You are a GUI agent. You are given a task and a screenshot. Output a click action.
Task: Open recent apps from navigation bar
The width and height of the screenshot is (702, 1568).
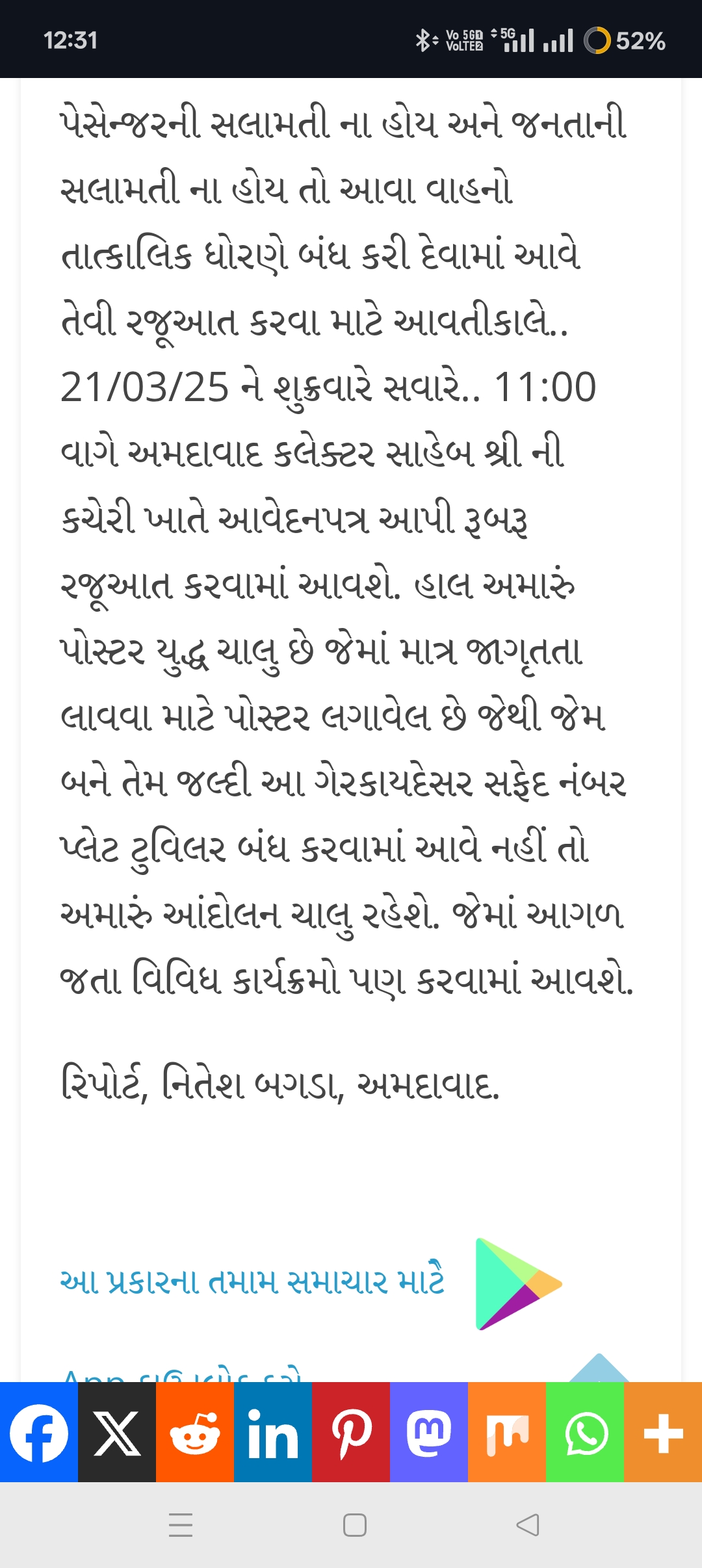pyautogui.click(x=181, y=1524)
